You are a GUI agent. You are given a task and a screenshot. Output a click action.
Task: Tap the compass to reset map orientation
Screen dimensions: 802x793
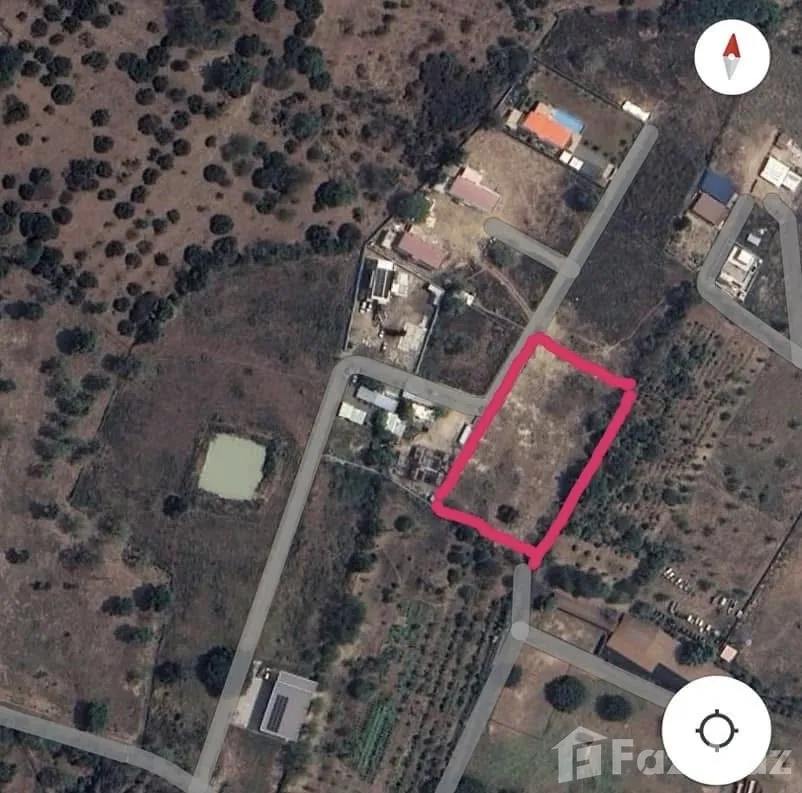coord(732,56)
